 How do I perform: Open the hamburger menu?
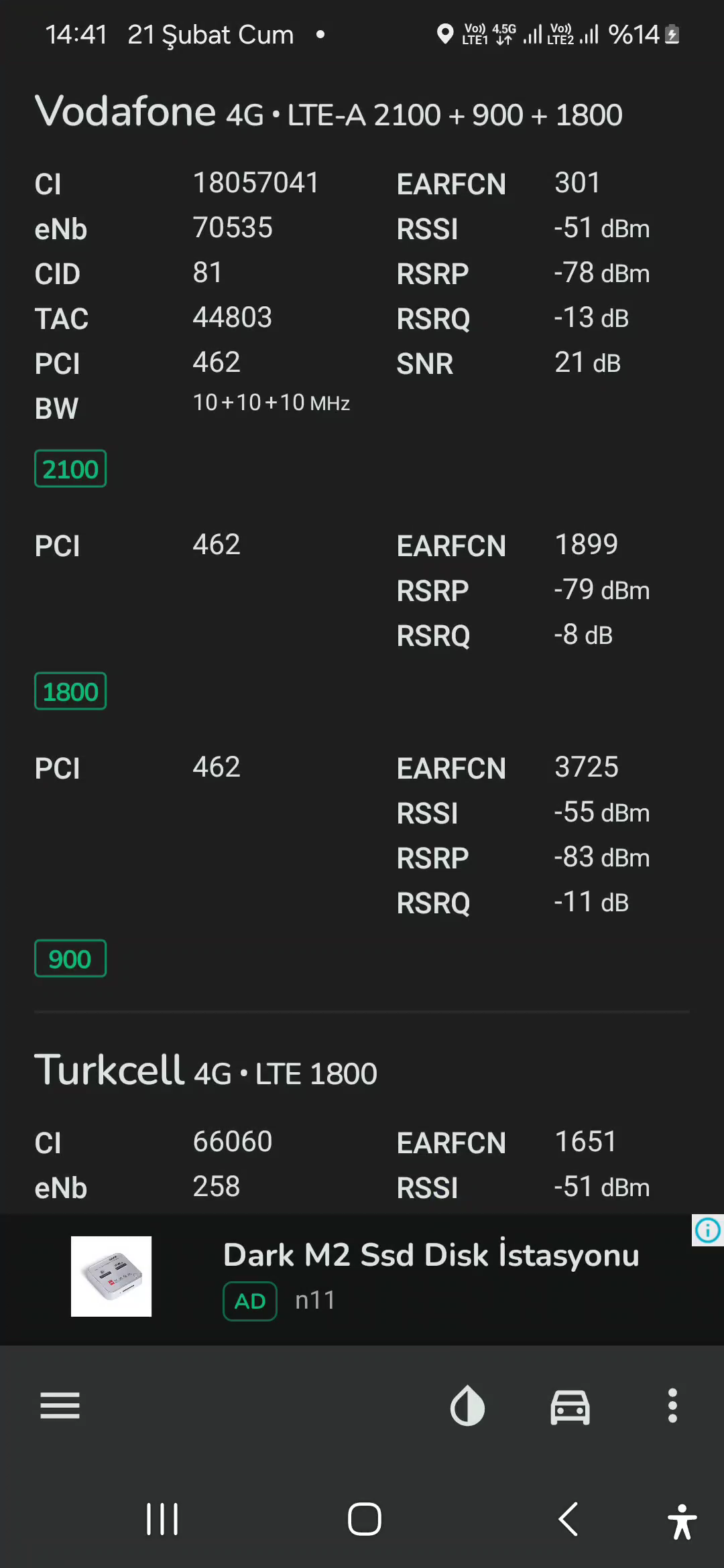(x=60, y=1405)
